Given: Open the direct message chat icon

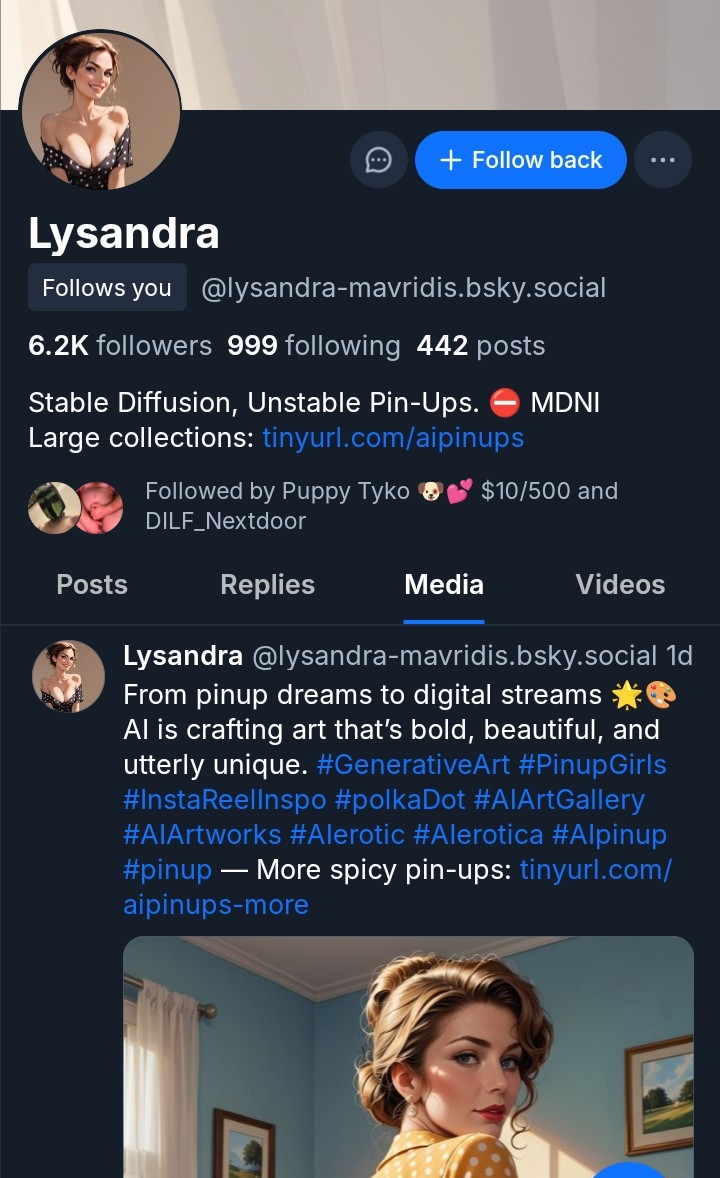Looking at the screenshot, I should pos(378,160).
